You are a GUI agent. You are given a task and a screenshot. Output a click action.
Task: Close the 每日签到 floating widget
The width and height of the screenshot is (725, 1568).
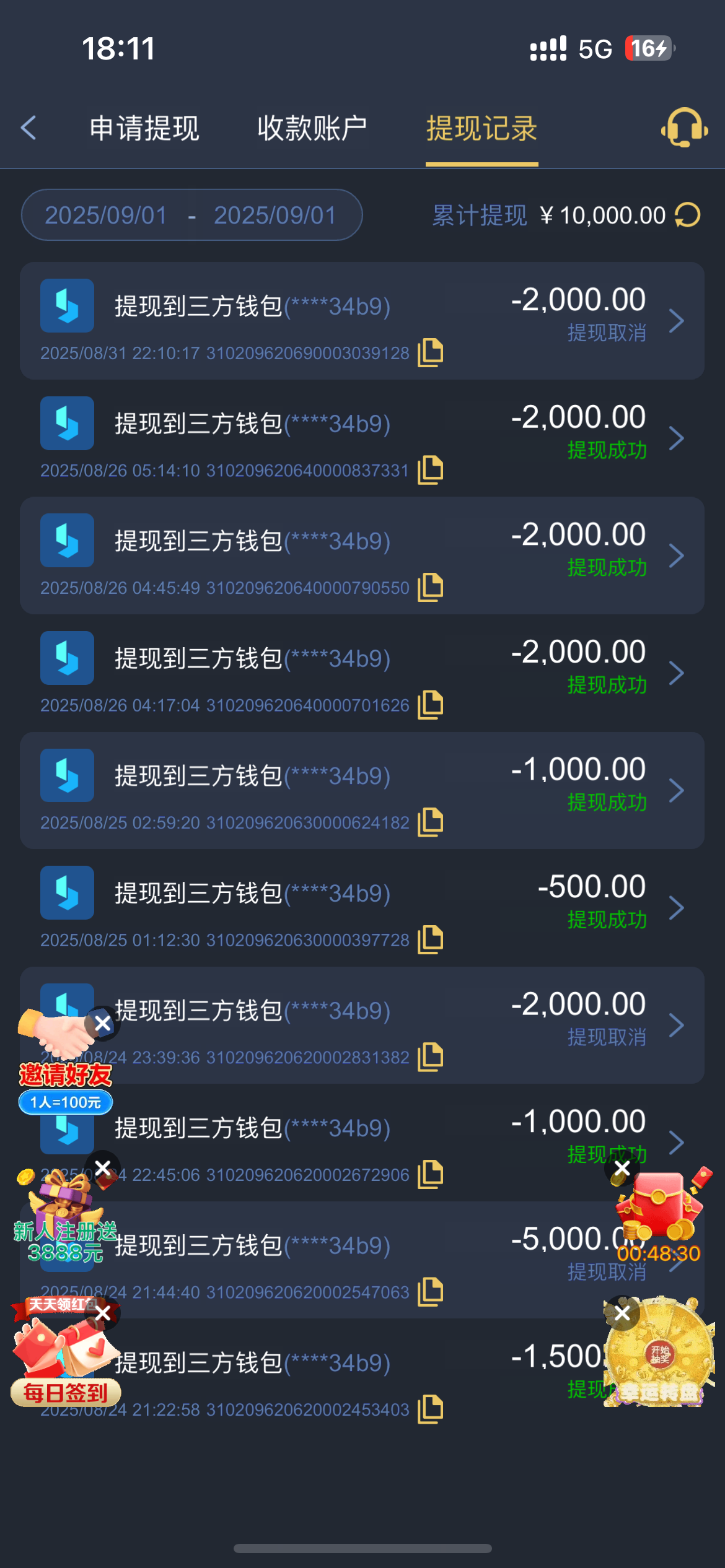[x=103, y=1313]
